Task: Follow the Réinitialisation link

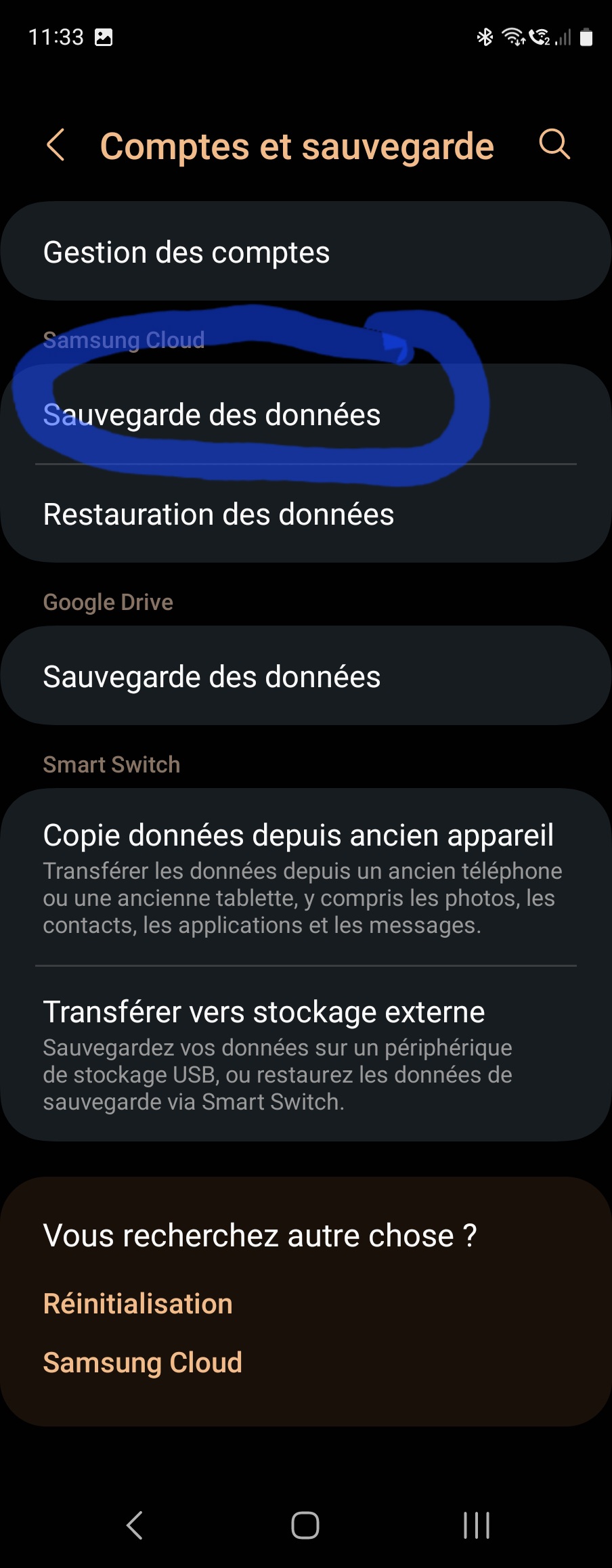Action: (138, 1303)
